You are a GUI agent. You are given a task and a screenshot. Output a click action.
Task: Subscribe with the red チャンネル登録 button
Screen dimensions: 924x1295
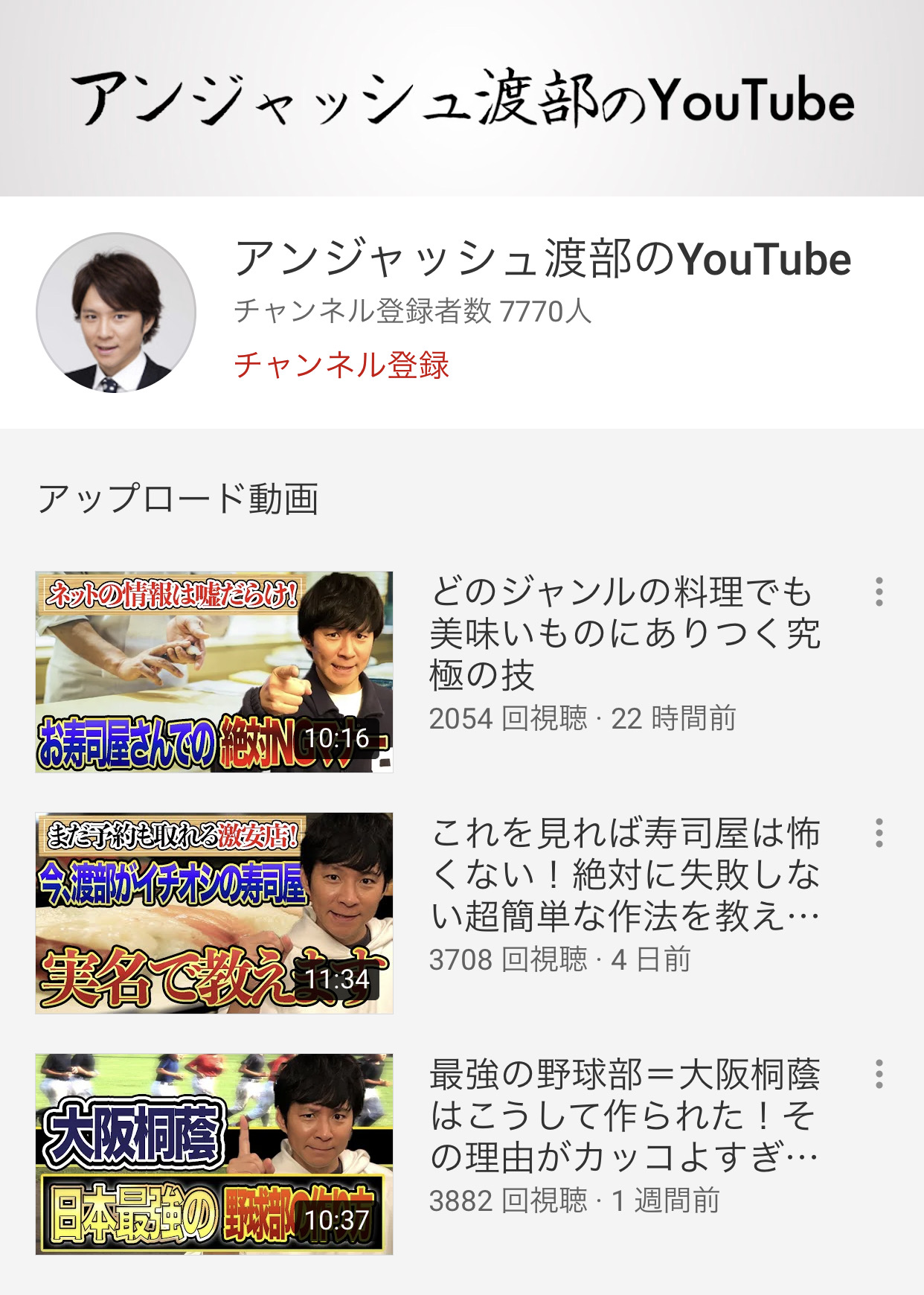(341, 365)
